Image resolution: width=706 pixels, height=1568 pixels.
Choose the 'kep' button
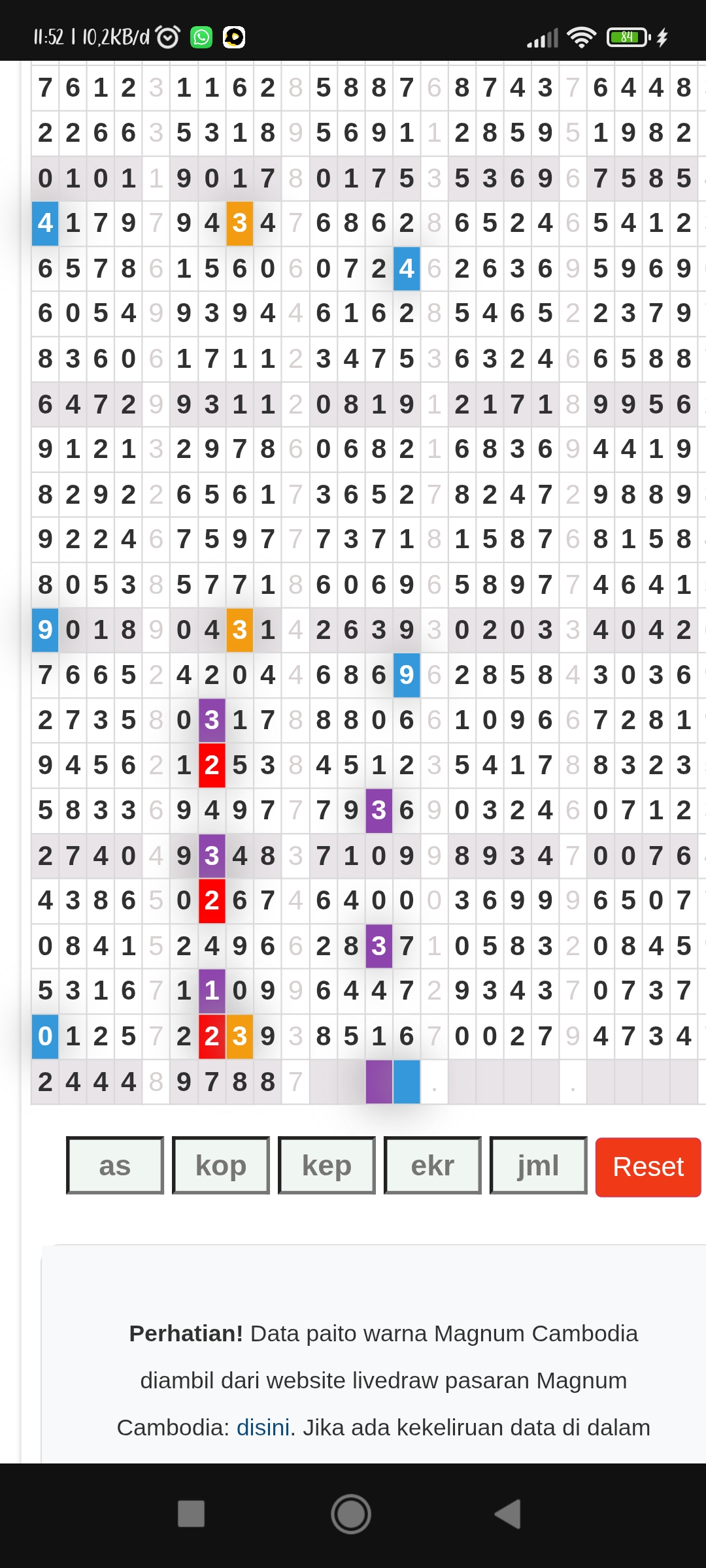(327, 1166)
